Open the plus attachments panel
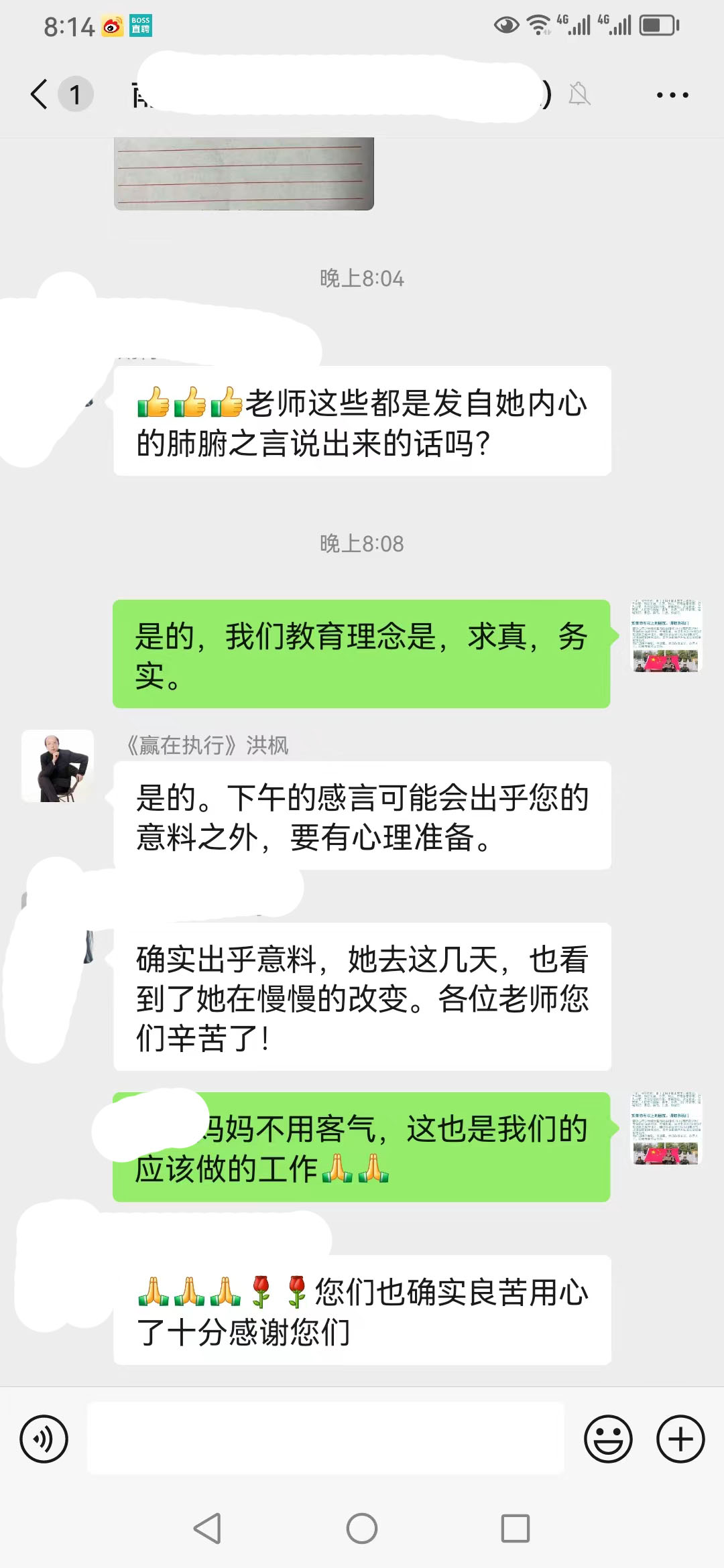Screen dimensions: 724x1568 pyautogui.click(x=680, y=1439)
